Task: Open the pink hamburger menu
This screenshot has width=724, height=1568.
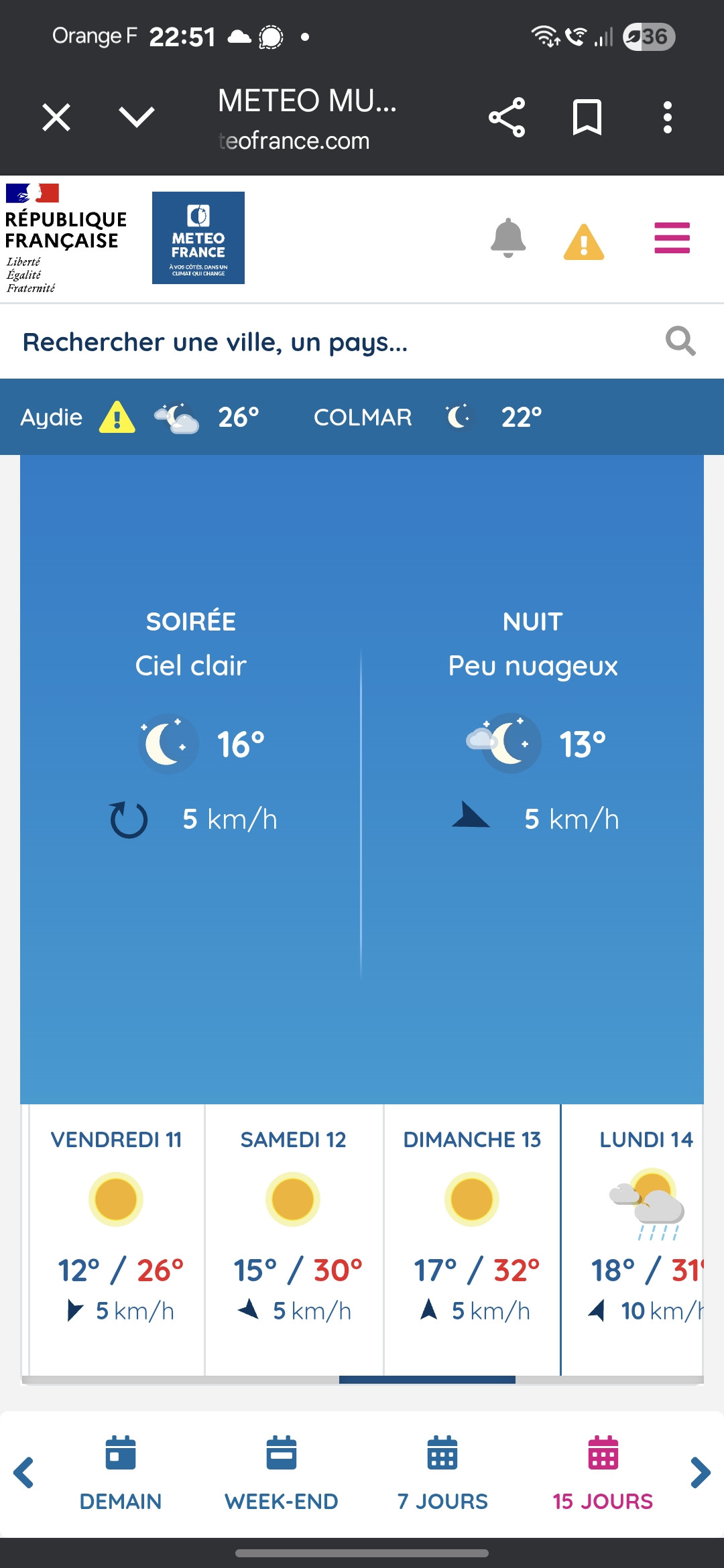Action: point(672,238)
